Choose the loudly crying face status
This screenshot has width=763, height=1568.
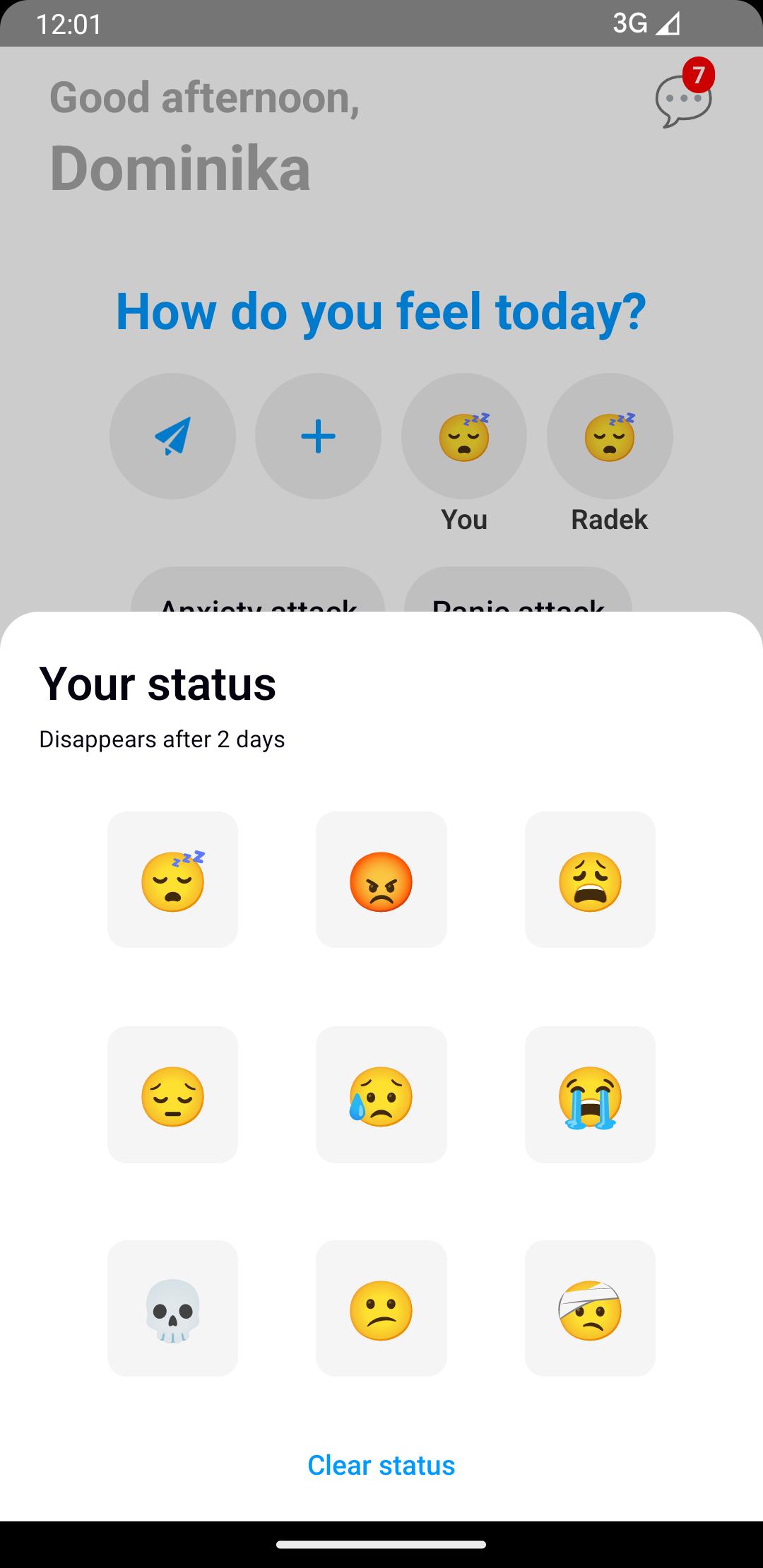pos(590,1094)
